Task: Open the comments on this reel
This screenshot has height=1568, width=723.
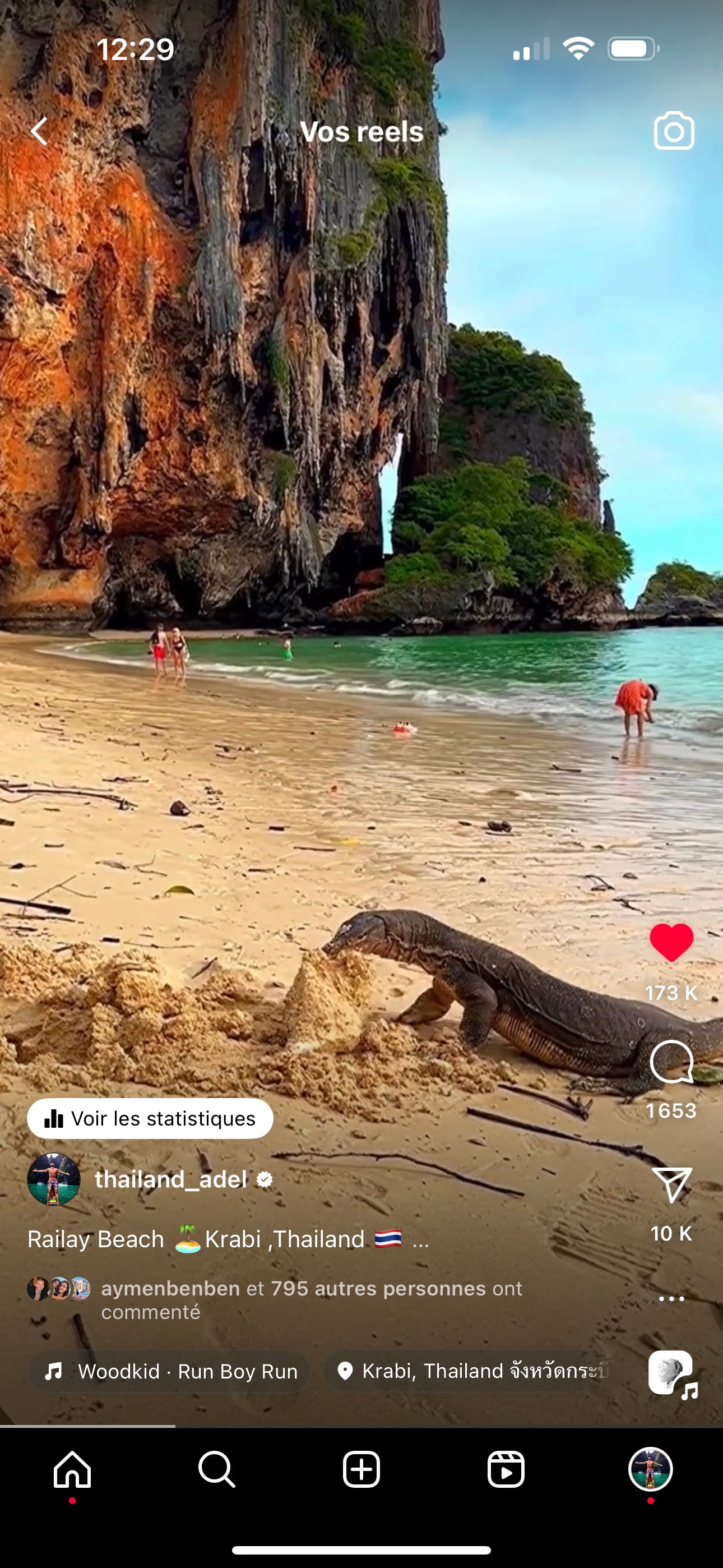Action: click(671, 1062)
